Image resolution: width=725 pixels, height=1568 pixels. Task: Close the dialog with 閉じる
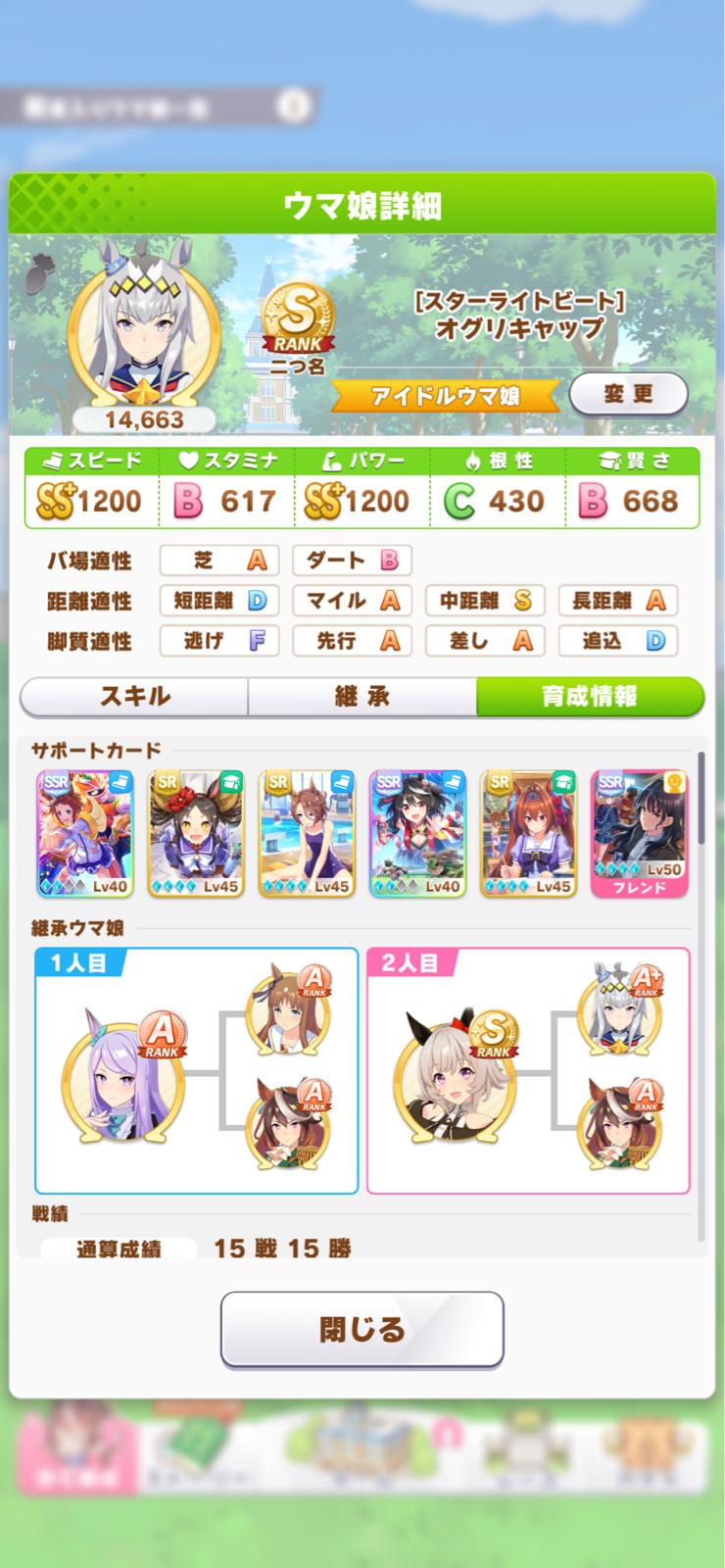click(362, 1329)
